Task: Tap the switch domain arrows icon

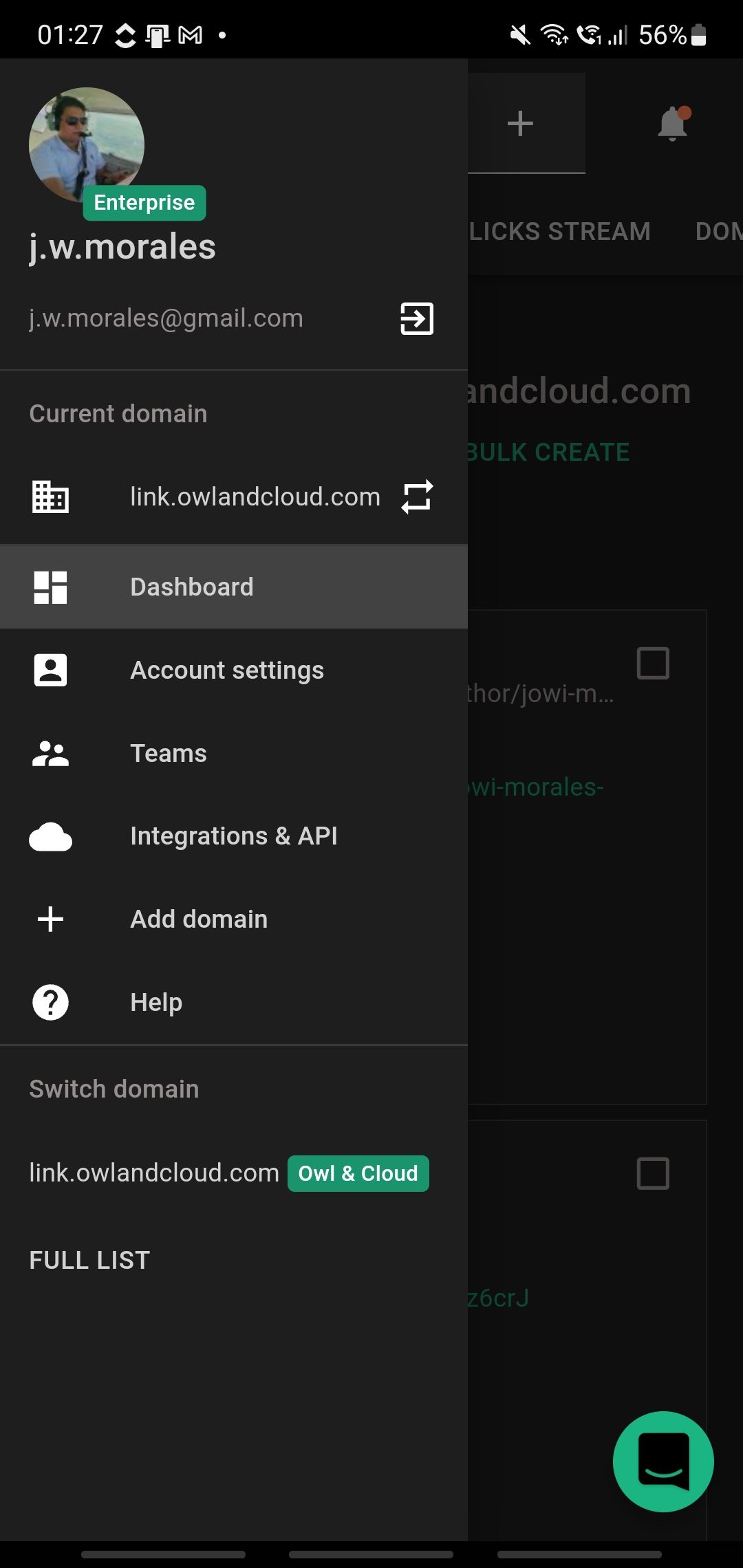Action: (417, 497)
